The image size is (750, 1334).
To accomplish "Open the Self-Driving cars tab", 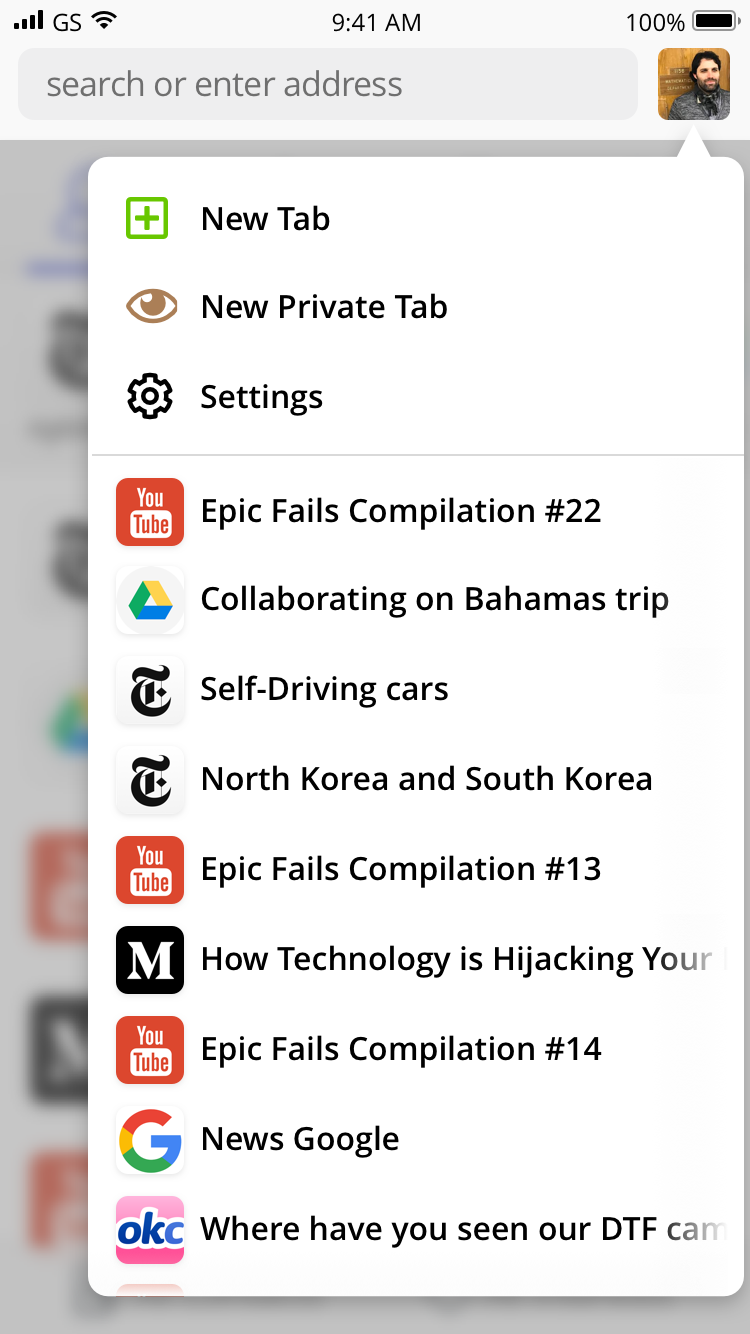I will (324, 689).
